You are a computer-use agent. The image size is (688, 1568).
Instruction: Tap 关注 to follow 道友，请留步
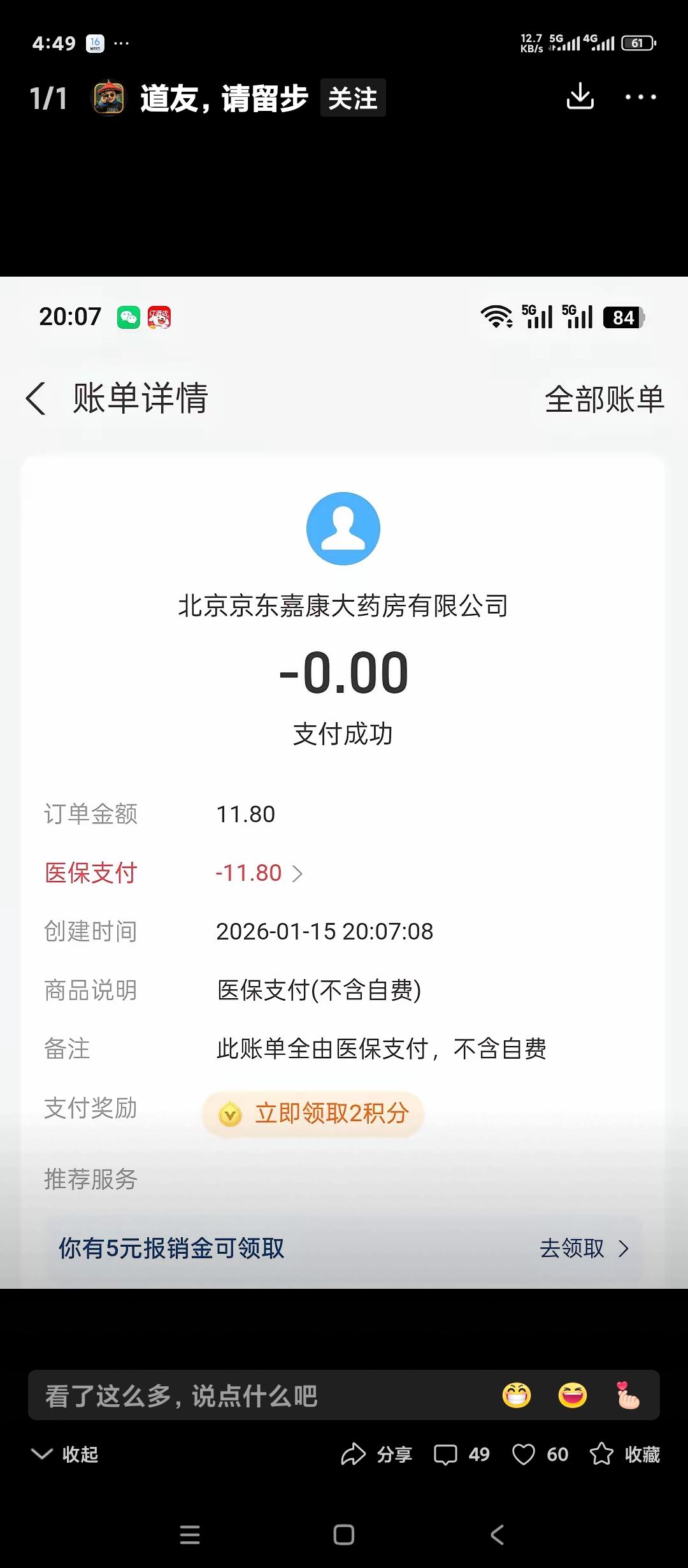tap(352, 99)
